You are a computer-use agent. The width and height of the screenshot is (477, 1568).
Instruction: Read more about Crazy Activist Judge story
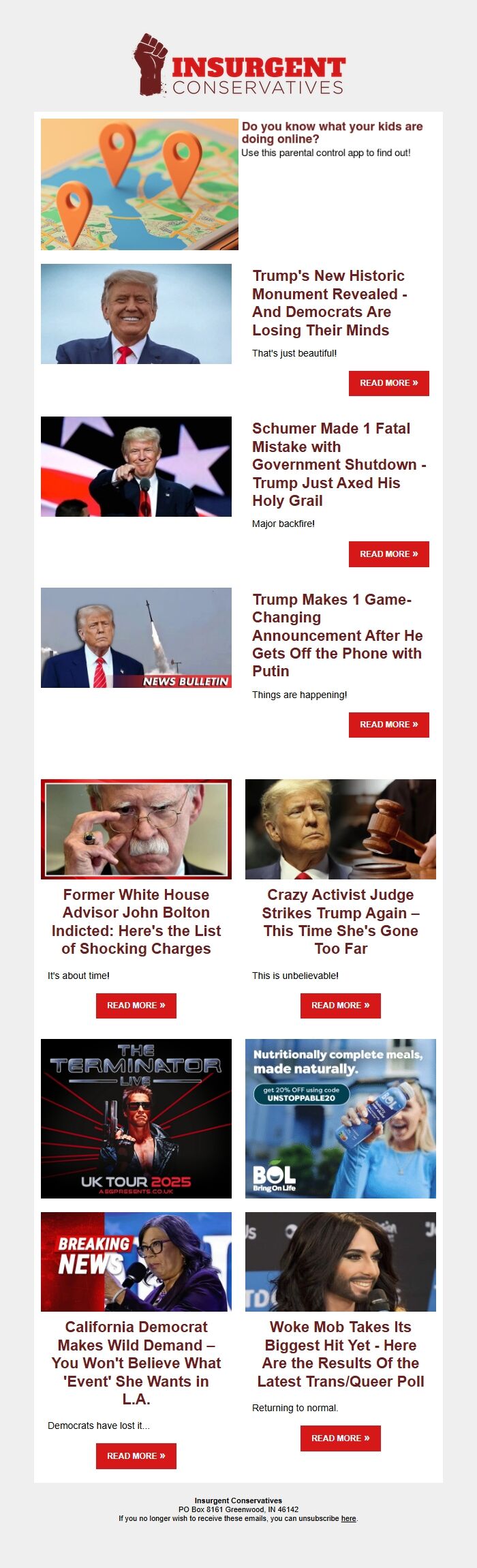[x=340, y=1006]
